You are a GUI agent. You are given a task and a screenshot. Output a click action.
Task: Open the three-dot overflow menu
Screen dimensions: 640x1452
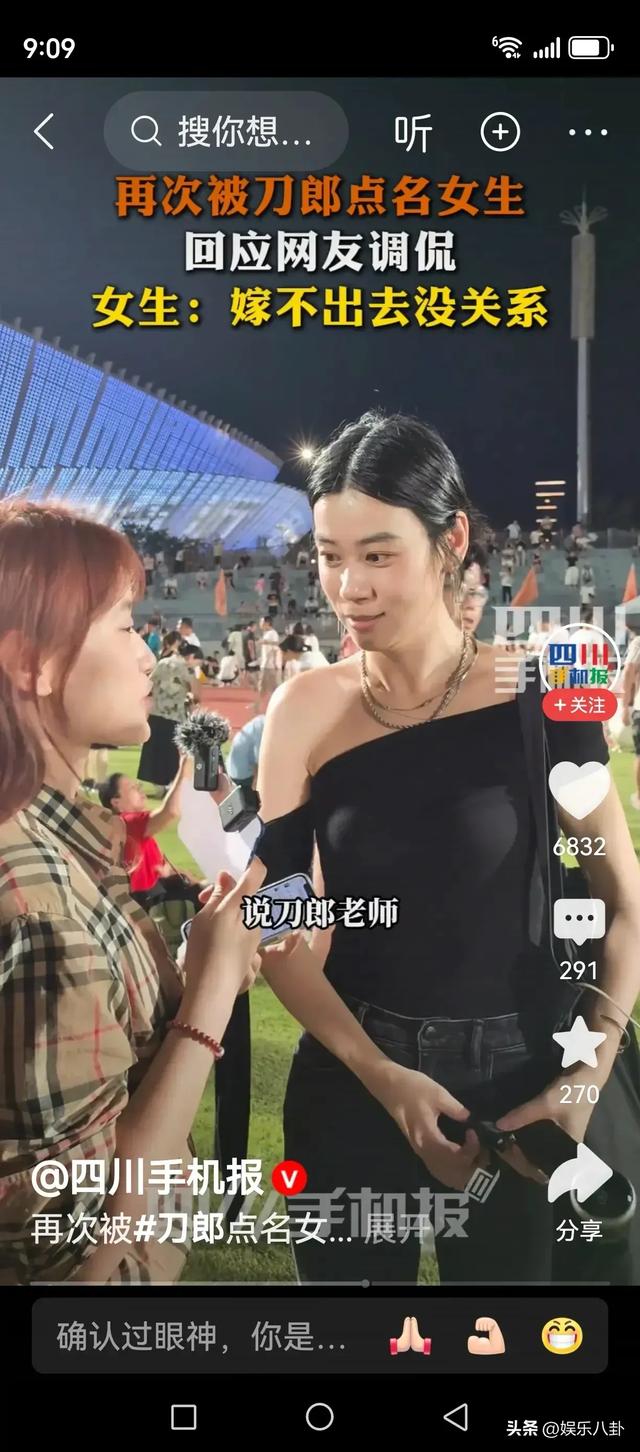pos(587,132)
